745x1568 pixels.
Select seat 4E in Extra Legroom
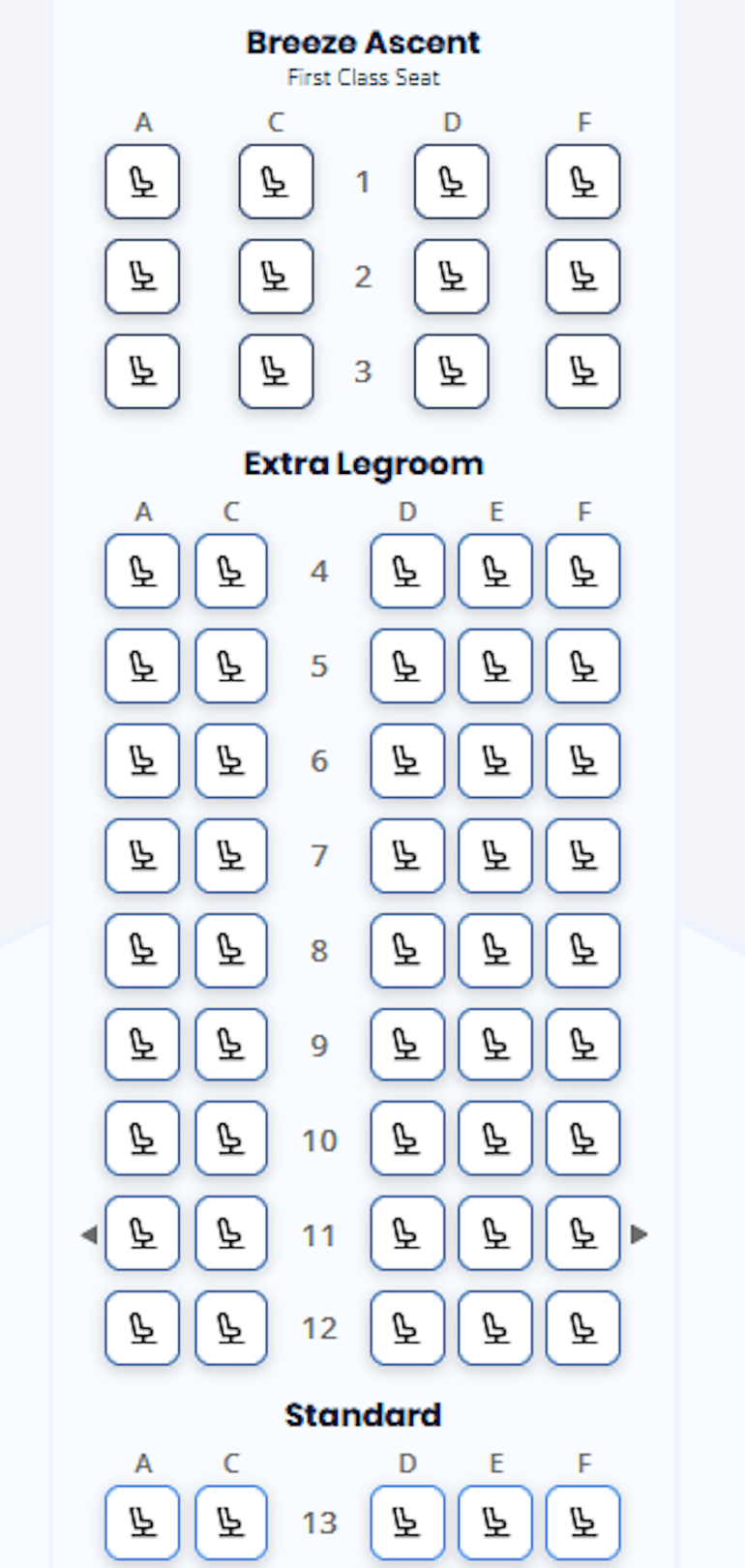pyautogui.click(x=494, y=571)
